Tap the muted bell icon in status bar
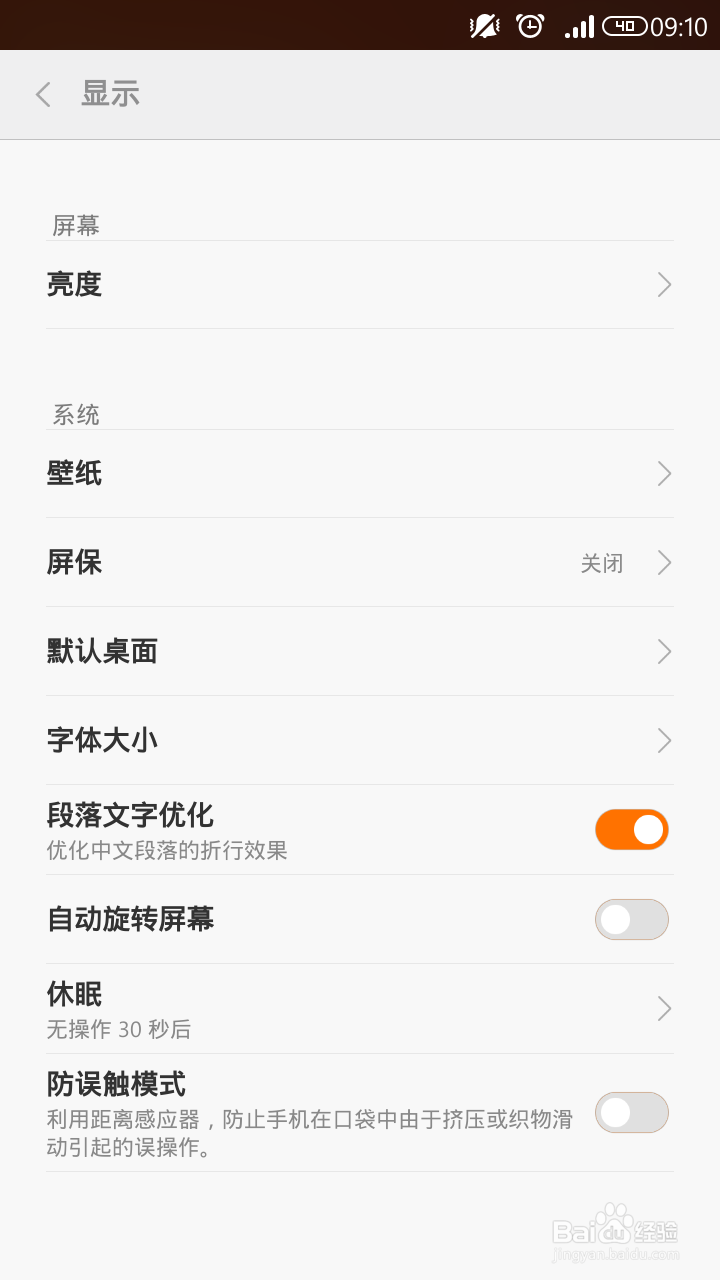Screen dimensions: 720x1280 coord(484,25)
